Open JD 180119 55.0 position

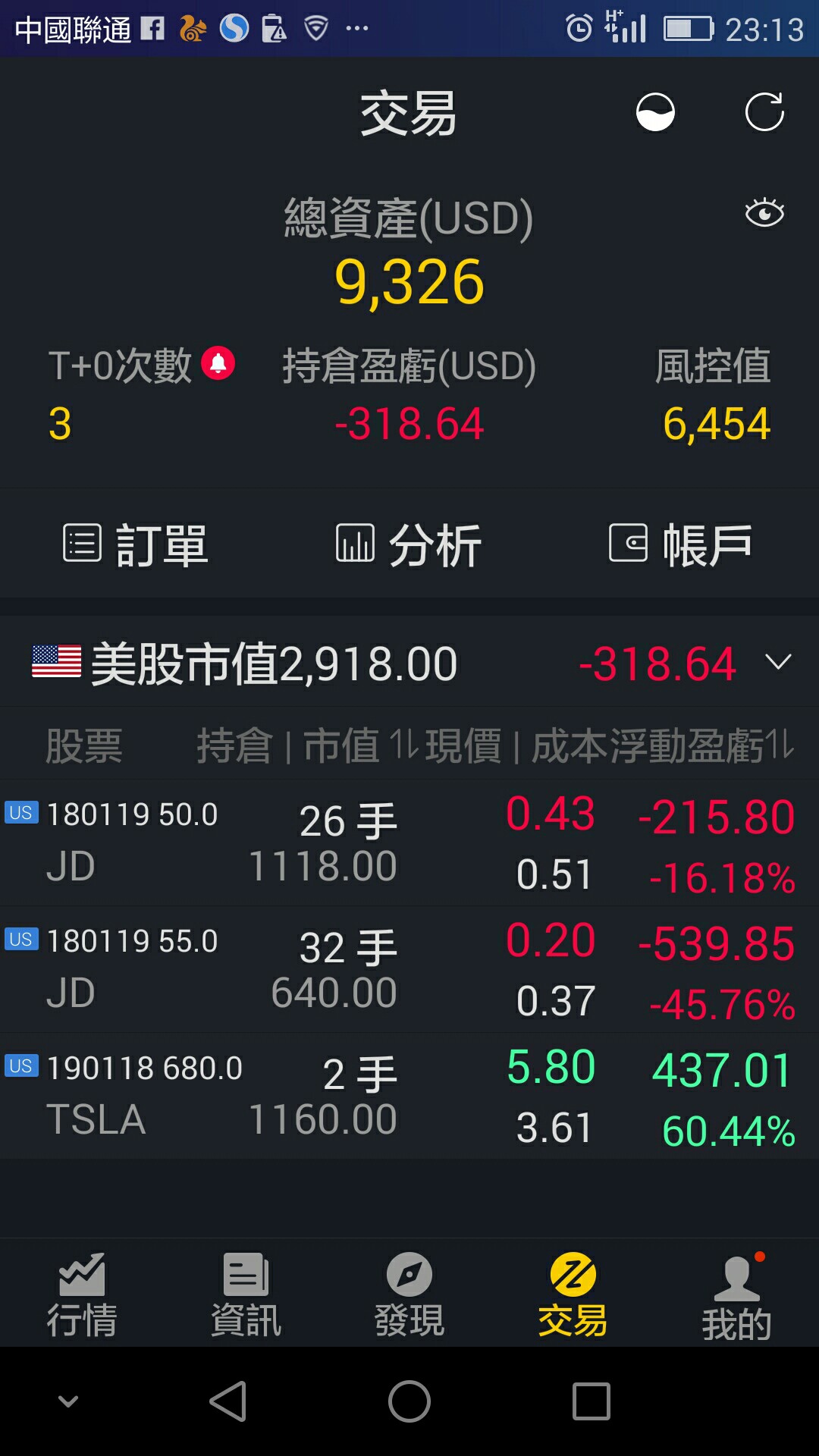(409, 969)
